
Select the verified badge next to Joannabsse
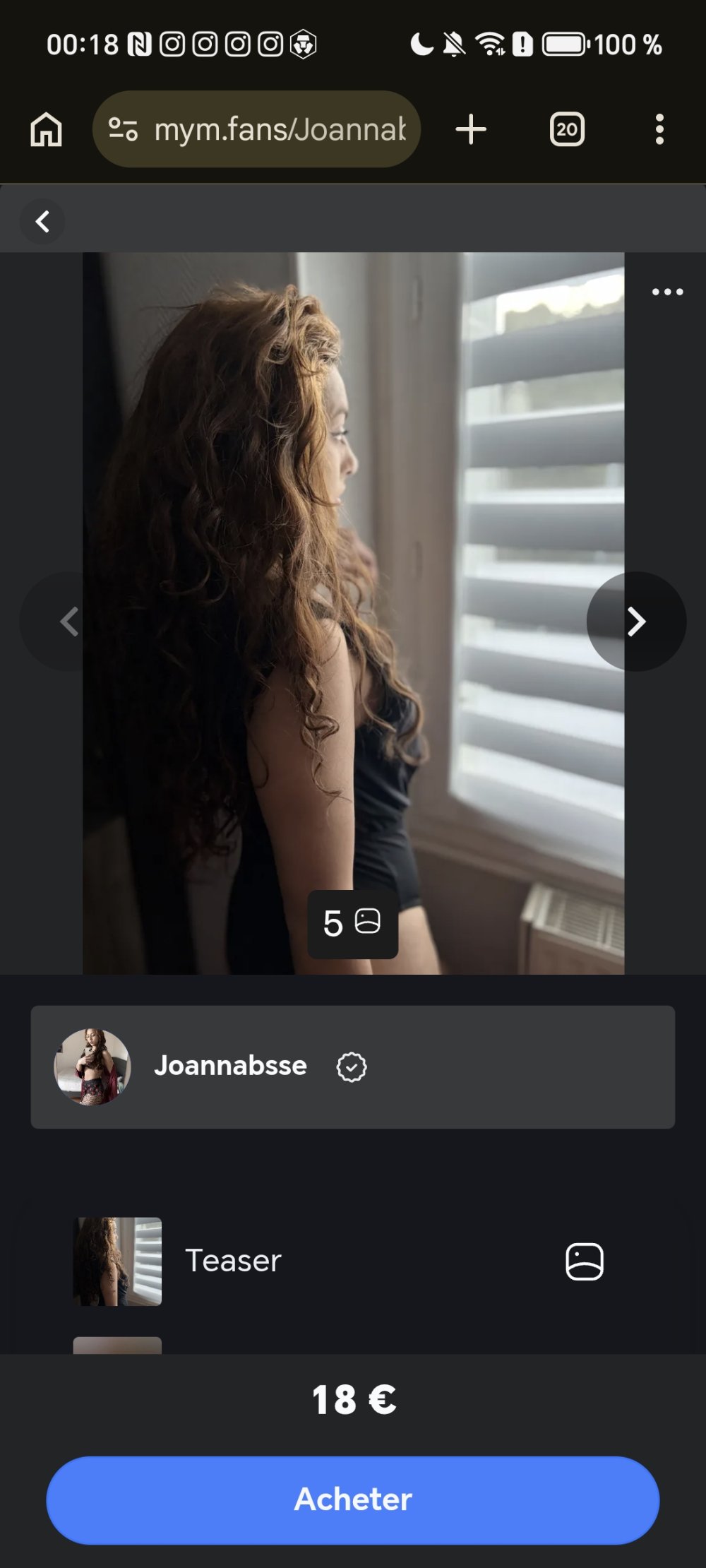tap(351, 1067)
